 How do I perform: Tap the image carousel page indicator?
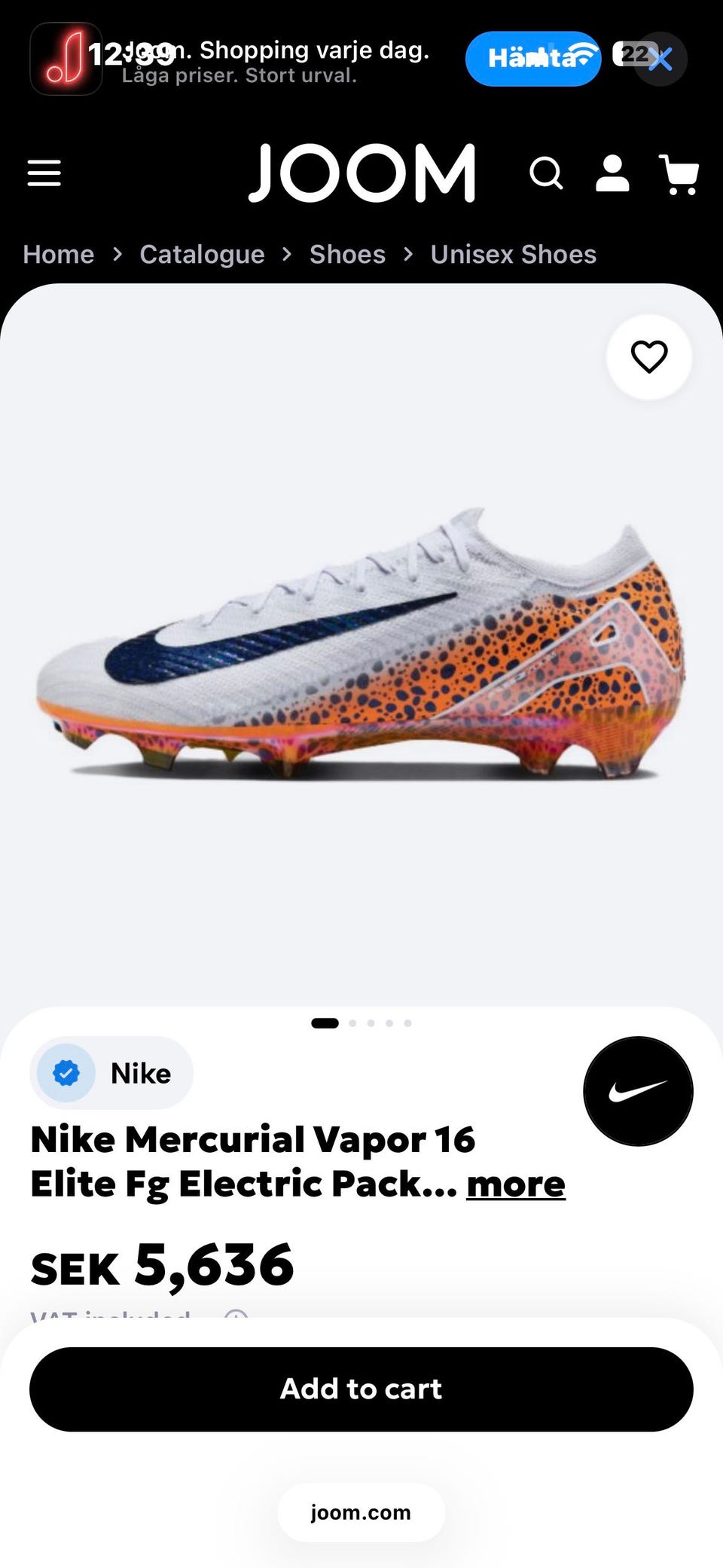click(x=361, y=1023)
